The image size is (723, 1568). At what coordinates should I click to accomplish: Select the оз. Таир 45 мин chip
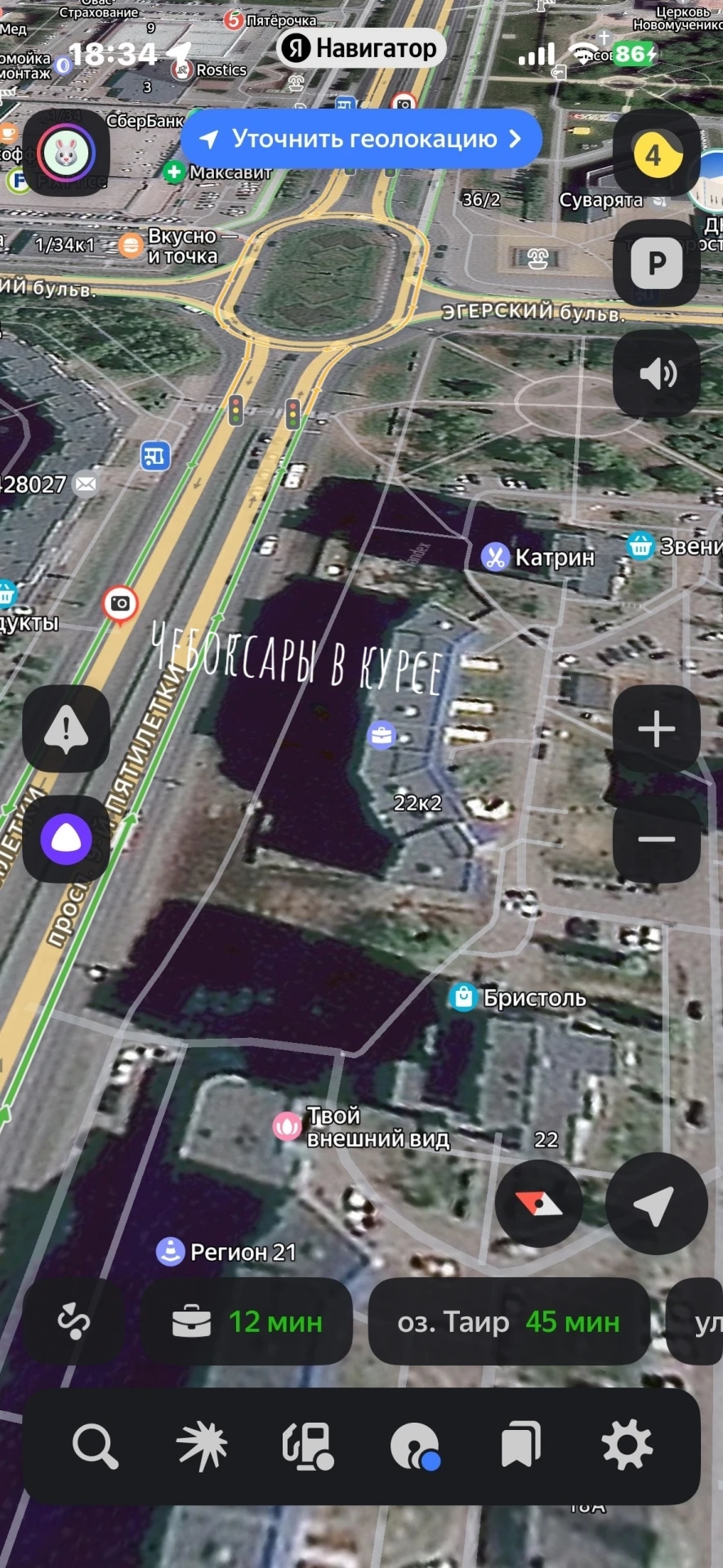coord(509,1321)
